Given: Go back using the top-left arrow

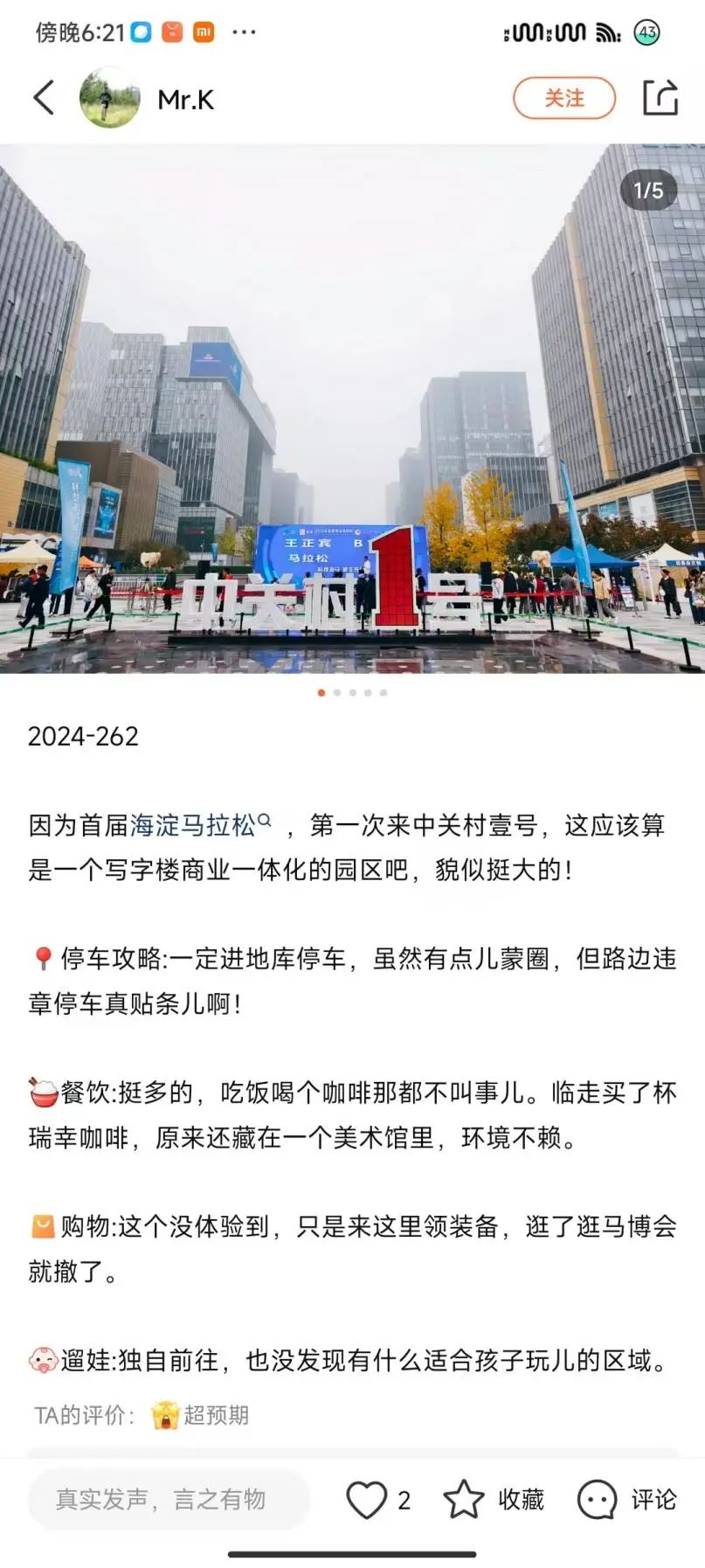Looking at the screenshot, I should coord(44,98).
